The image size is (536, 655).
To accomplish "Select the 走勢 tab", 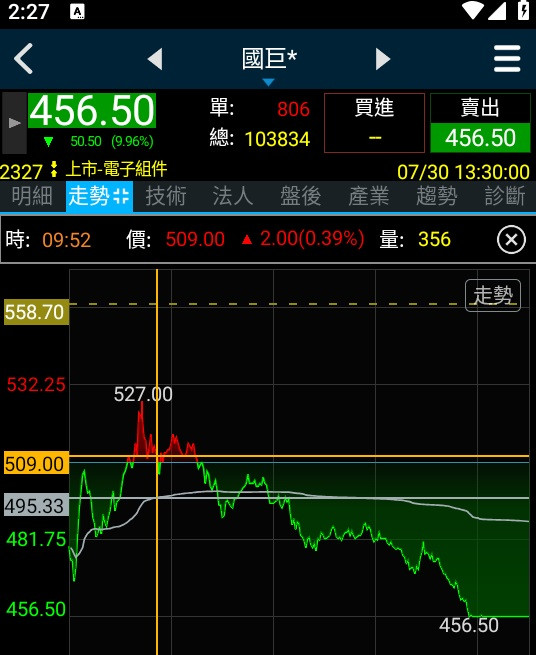I will 99,196.
